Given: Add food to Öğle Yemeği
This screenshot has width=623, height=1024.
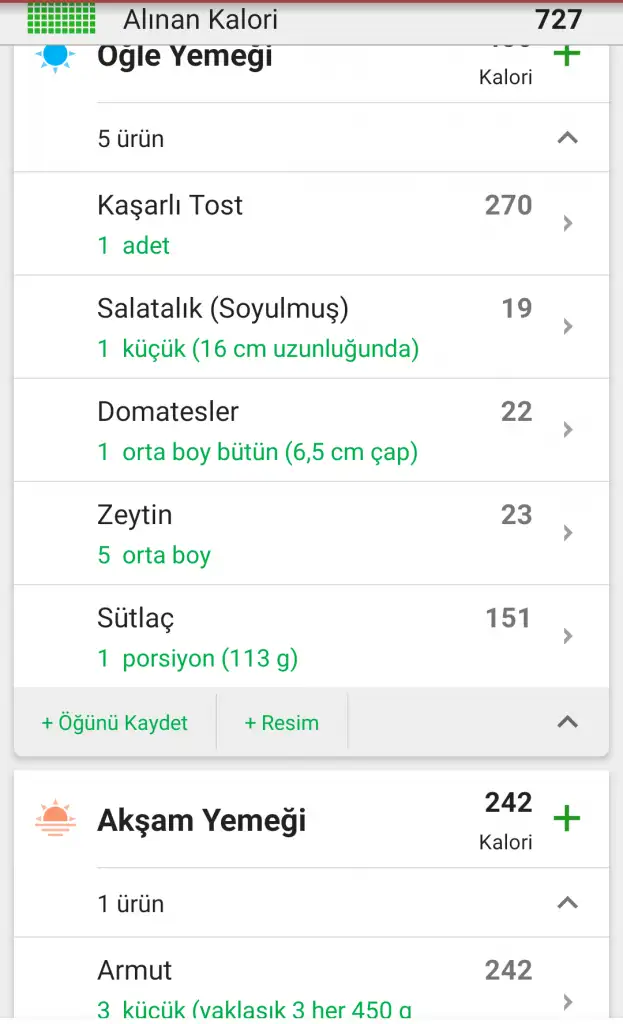Looking at the screenshot, I should [567, 56].
